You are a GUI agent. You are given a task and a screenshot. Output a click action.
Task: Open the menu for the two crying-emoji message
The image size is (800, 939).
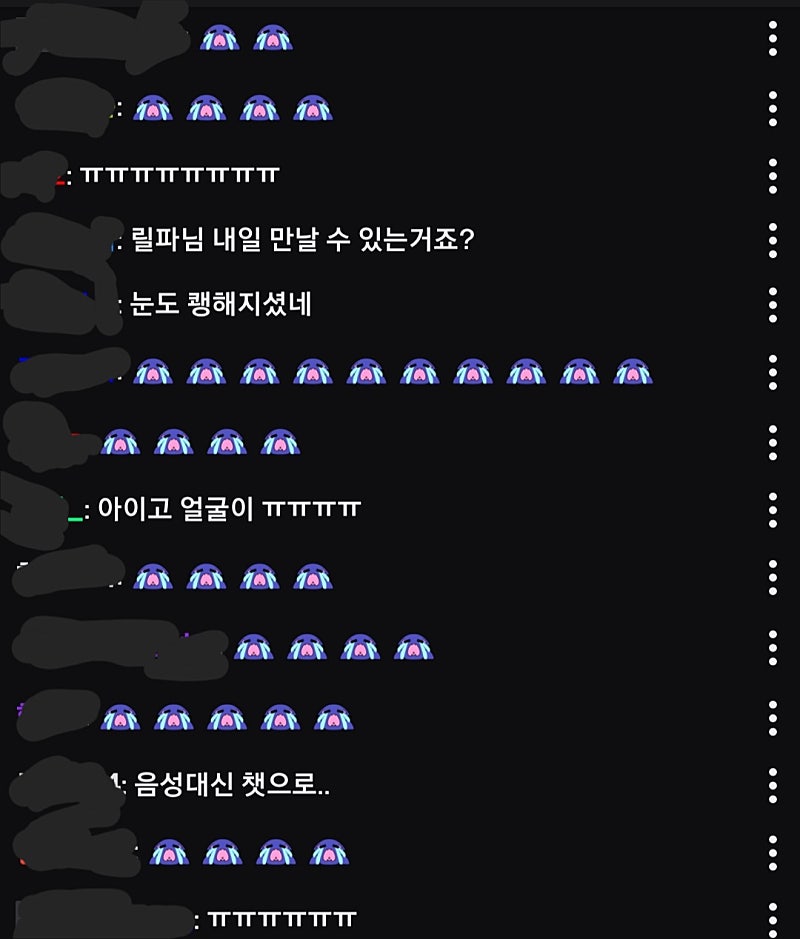point(773,39)
